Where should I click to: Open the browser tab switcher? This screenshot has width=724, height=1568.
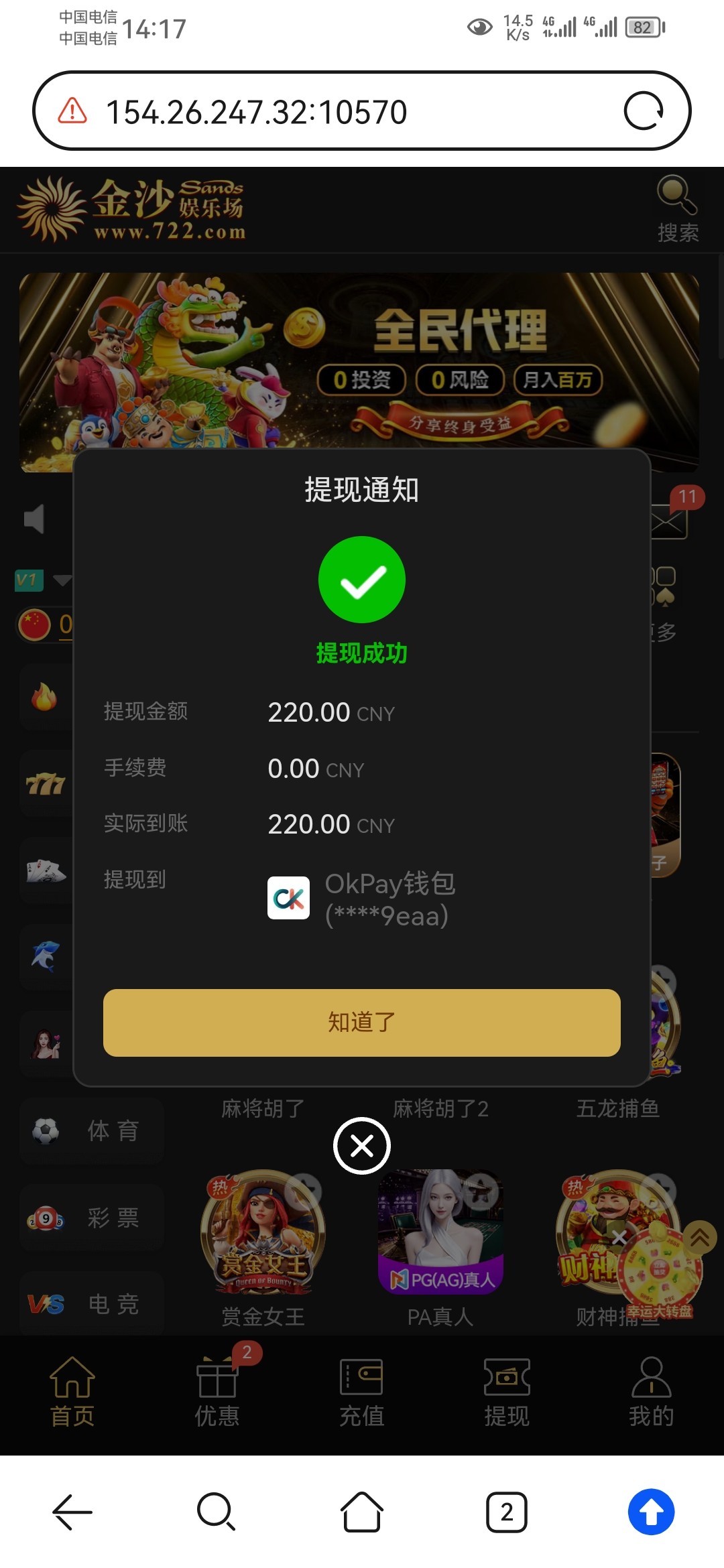pos(507,1512)
